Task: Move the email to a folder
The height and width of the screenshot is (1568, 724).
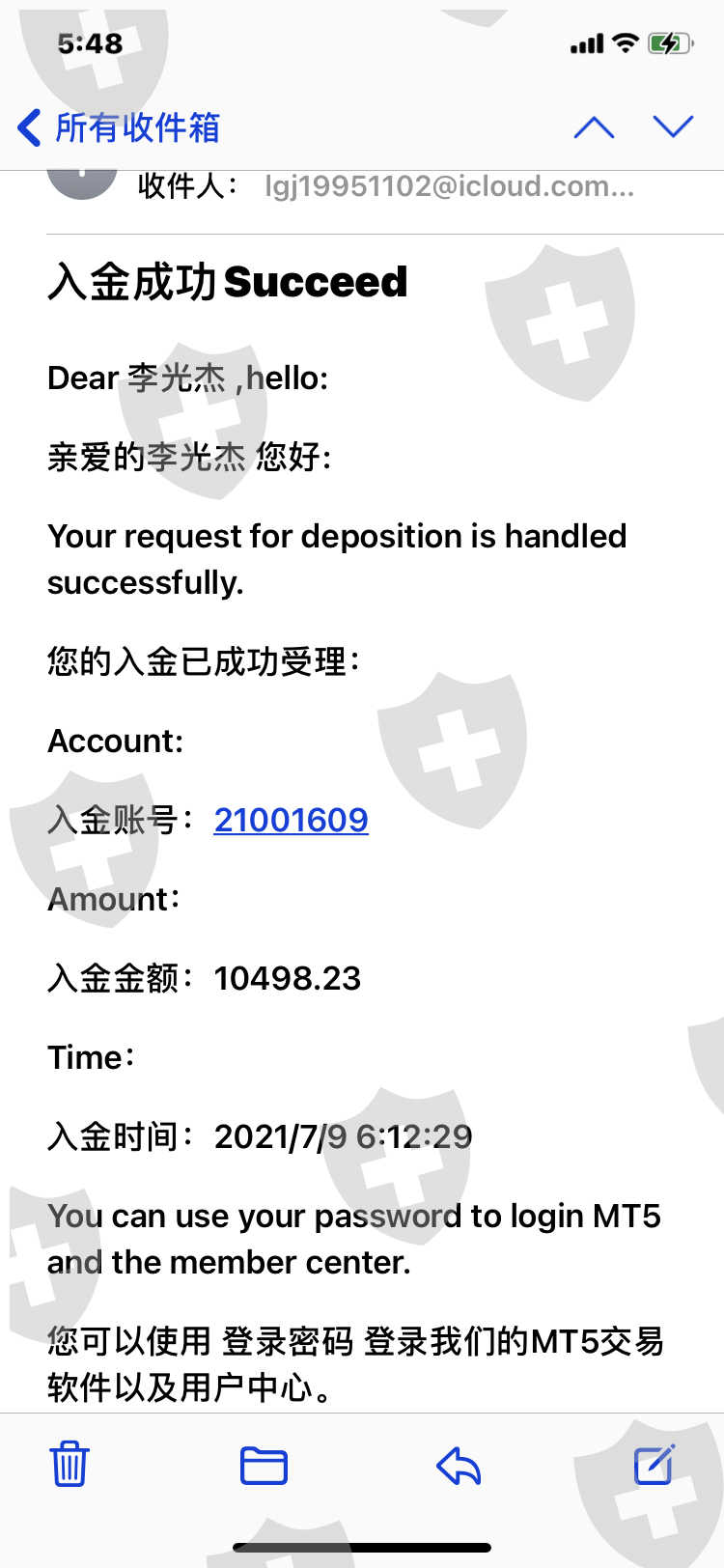Action: point(264,1466)
